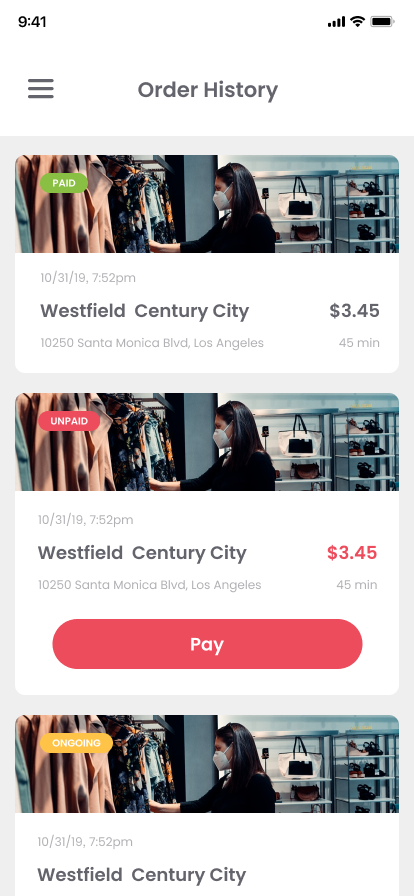Pay the unpaid $3.45 order
Screen dimensions: 414x896
click(207, 644)
